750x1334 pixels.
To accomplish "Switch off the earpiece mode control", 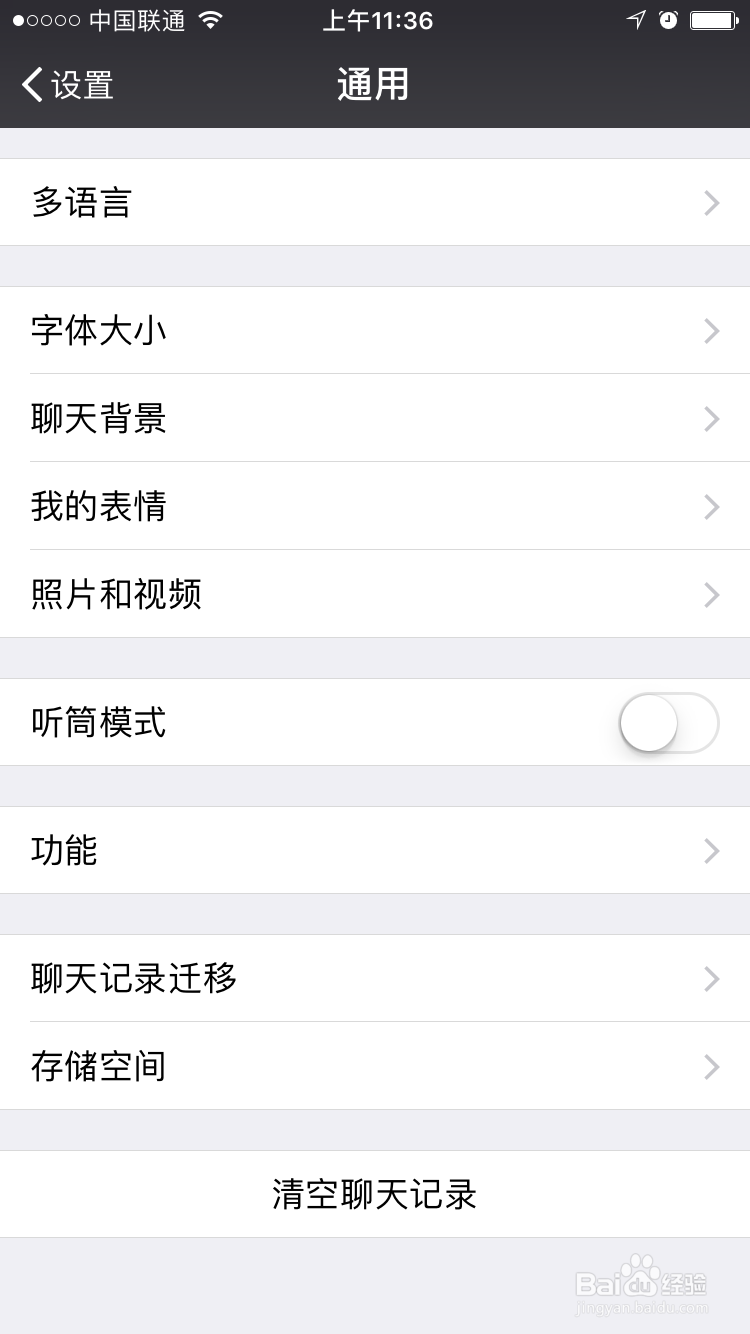I will [668, 722].
